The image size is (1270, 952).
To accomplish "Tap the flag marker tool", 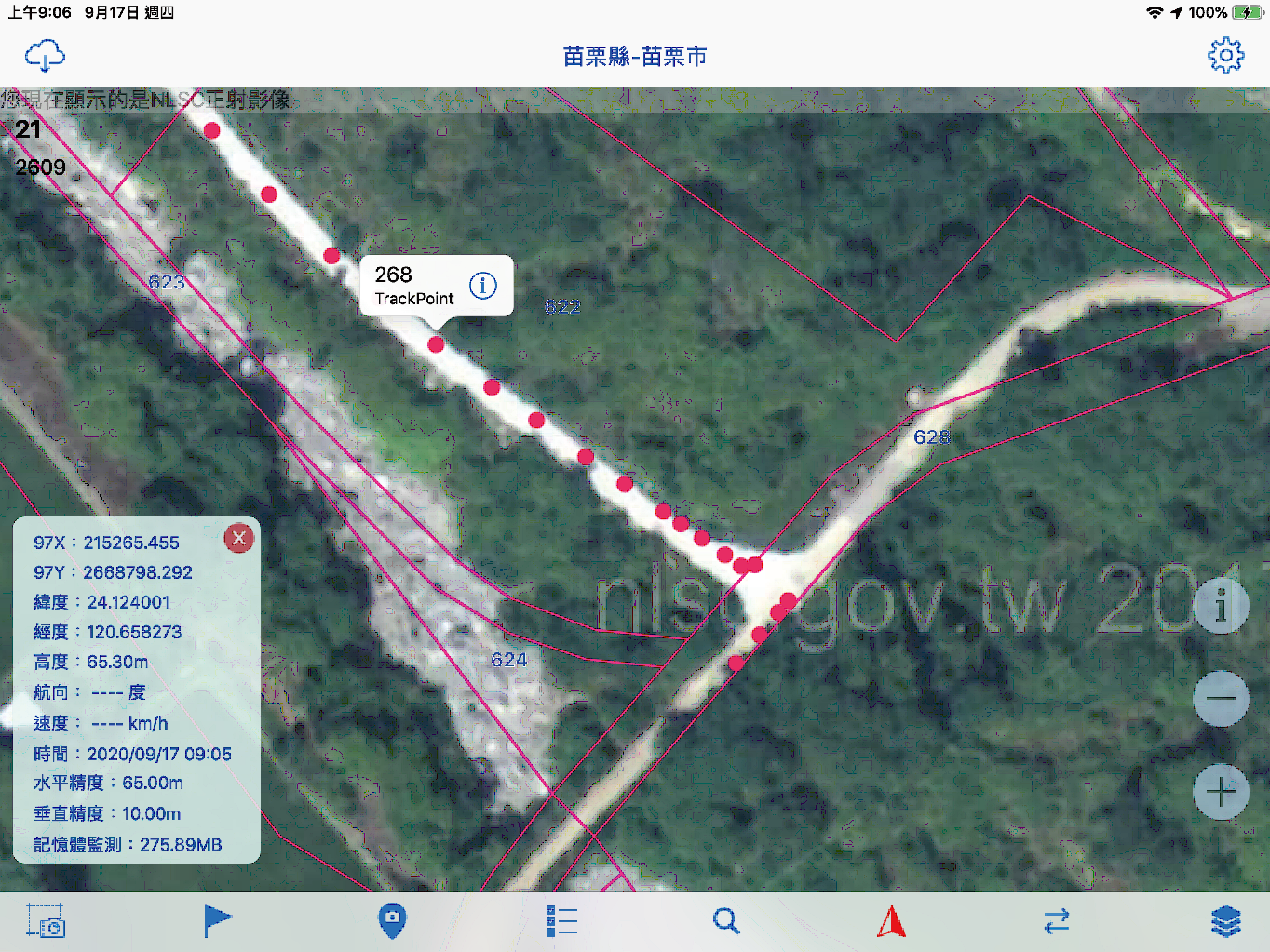I will [x=217, y=921].
